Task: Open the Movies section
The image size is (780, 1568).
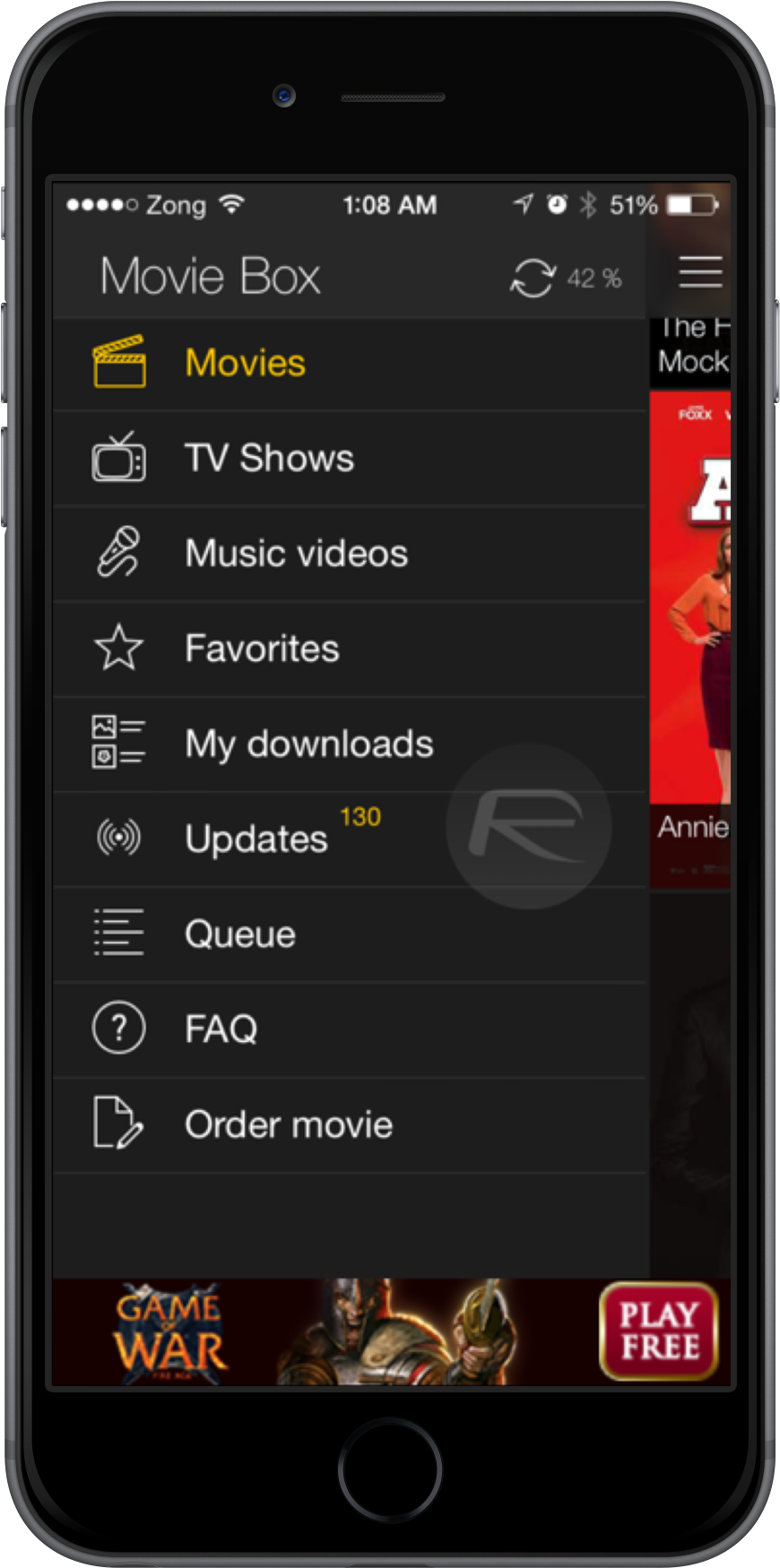Action: tap(244, 364)
